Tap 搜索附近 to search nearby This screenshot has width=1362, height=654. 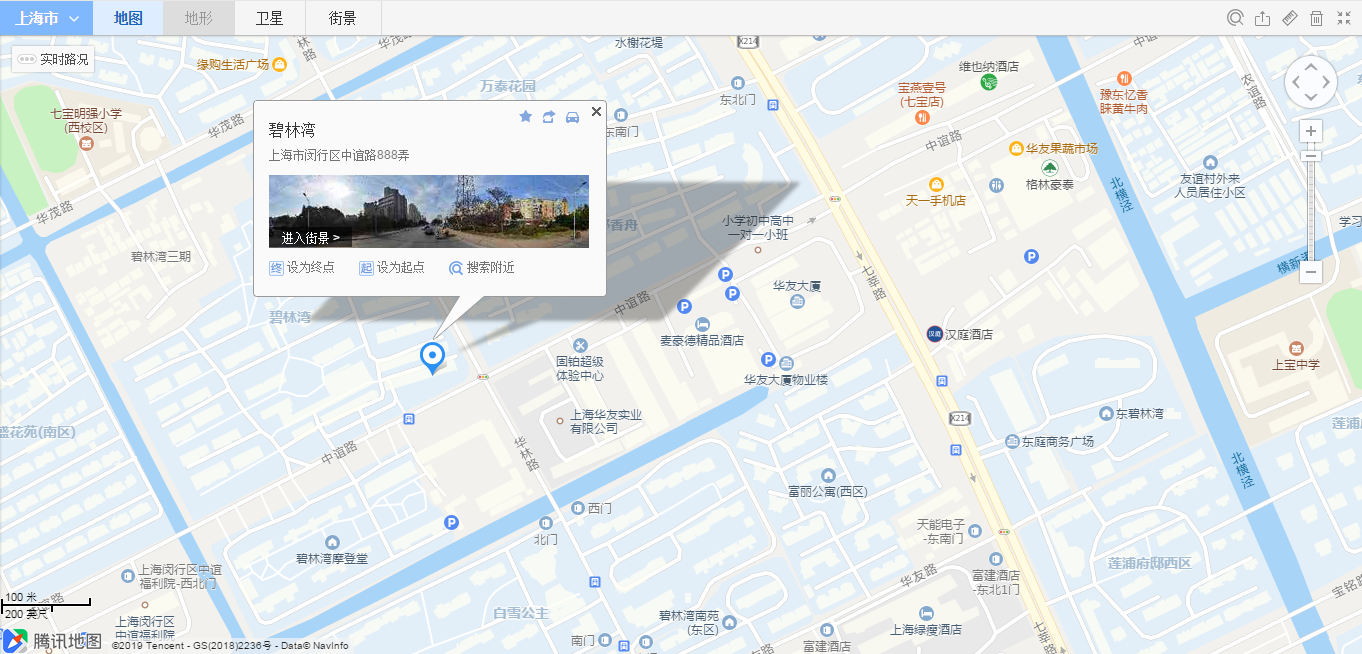pos(482,268)
